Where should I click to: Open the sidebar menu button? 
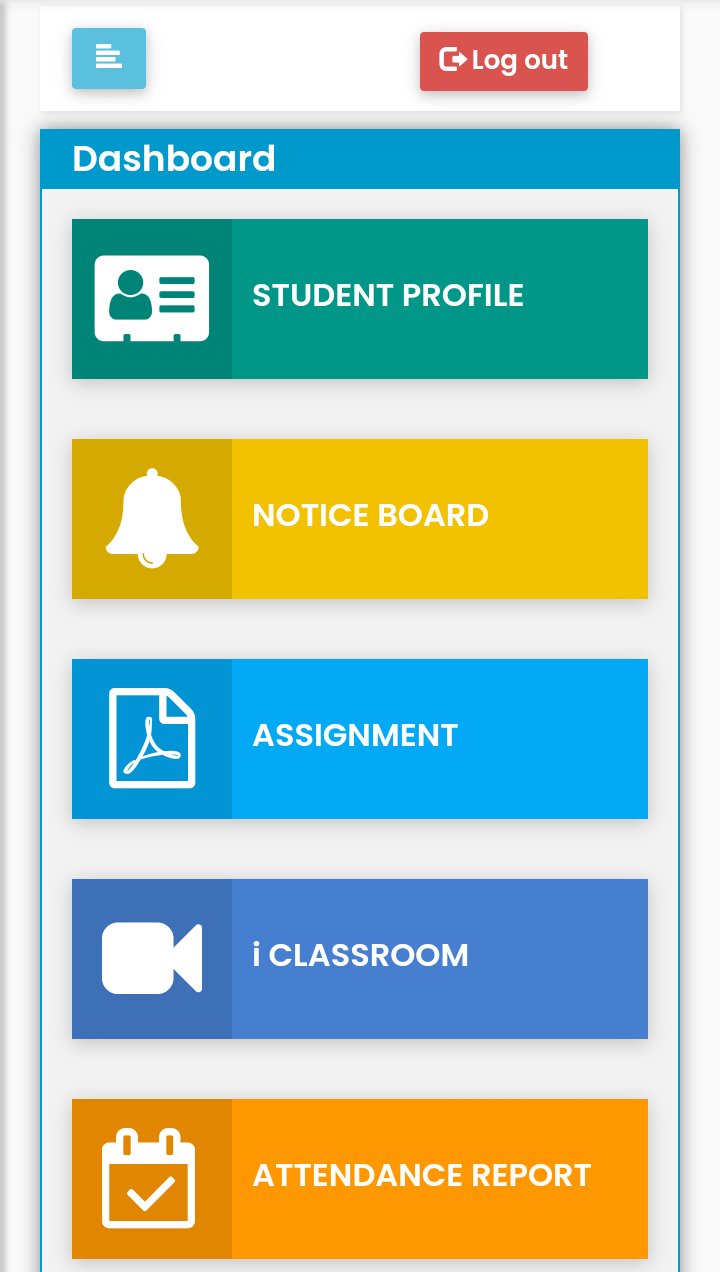[109, 58]
